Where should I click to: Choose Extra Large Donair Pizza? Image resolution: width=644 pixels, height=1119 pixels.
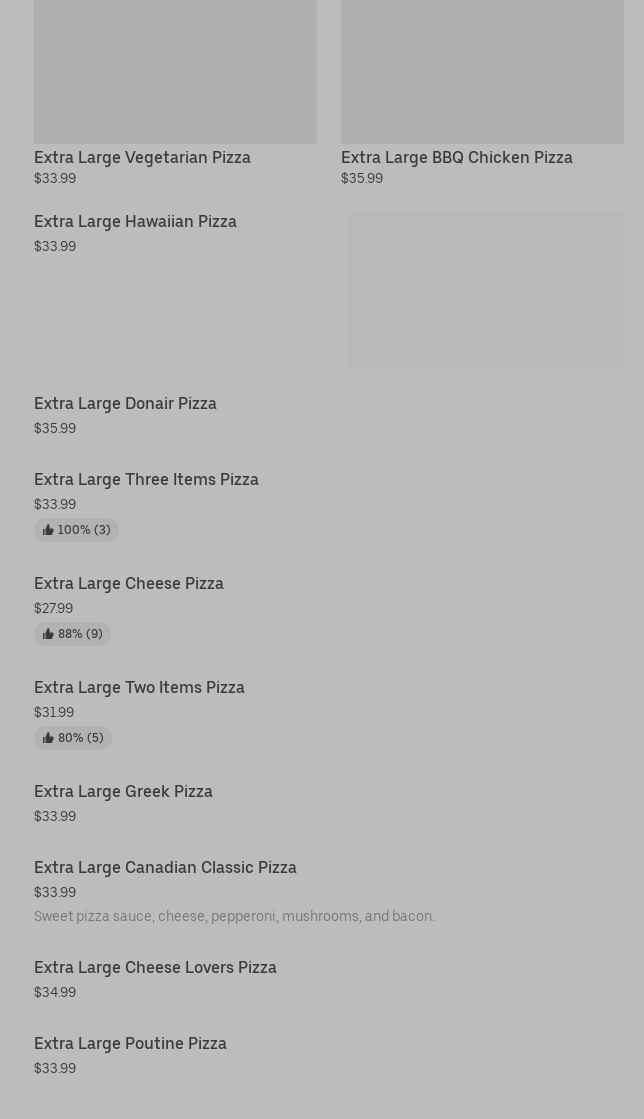point(125,403)
